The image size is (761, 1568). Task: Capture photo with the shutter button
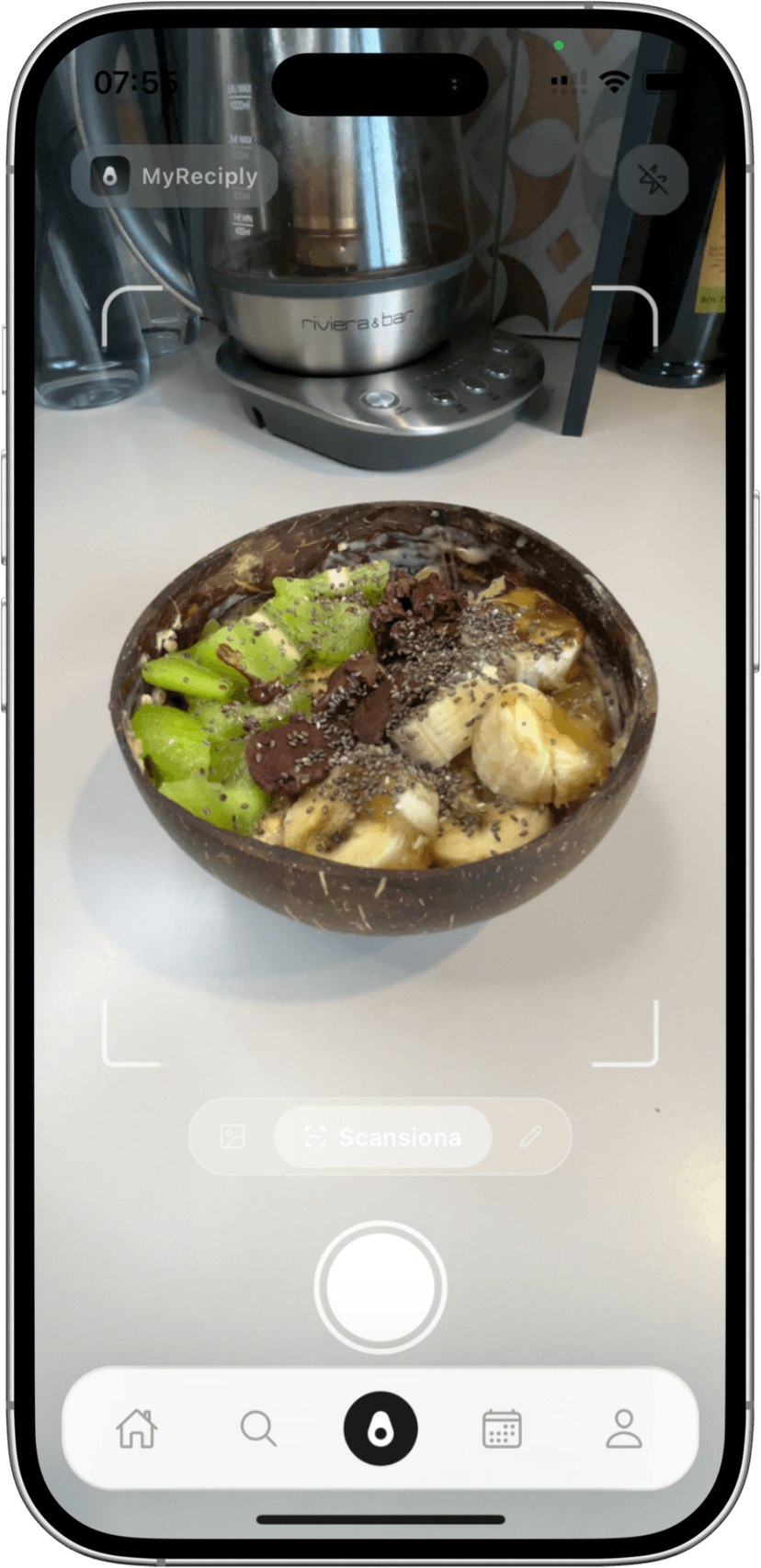[x=380, y=1287]
